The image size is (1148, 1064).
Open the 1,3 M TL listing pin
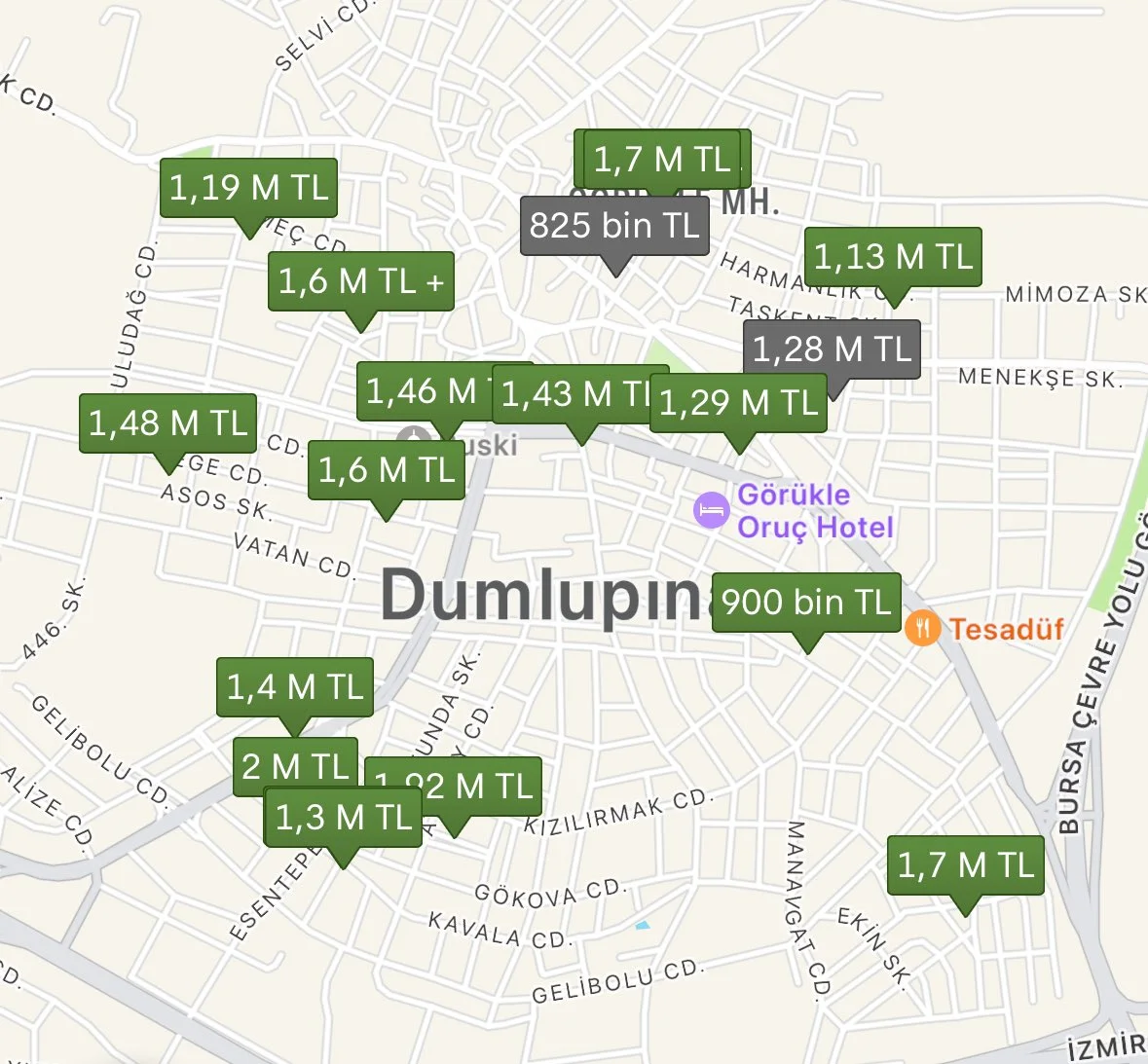pos(343,817)
